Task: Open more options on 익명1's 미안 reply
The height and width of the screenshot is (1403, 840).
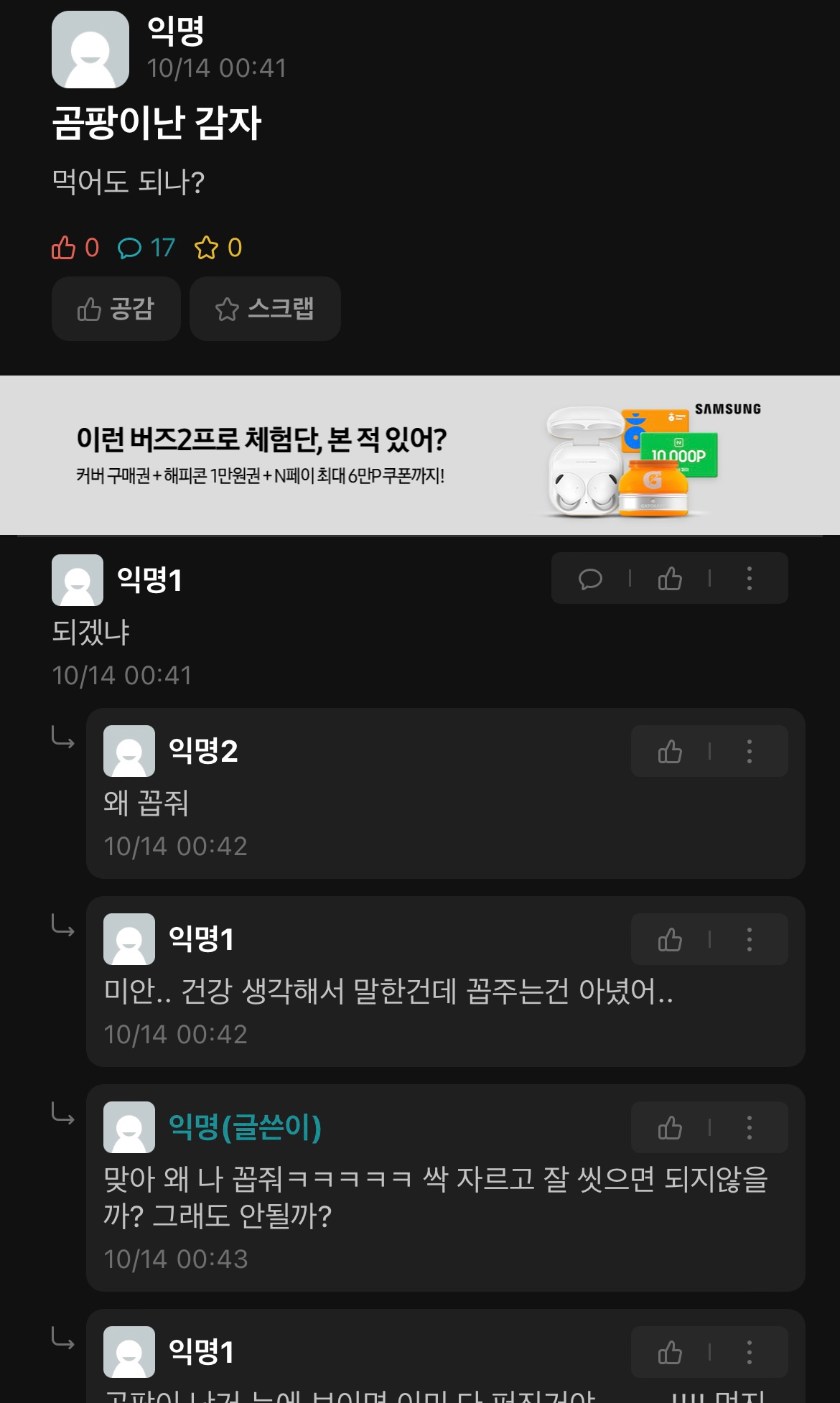Action: pos(750,940)
